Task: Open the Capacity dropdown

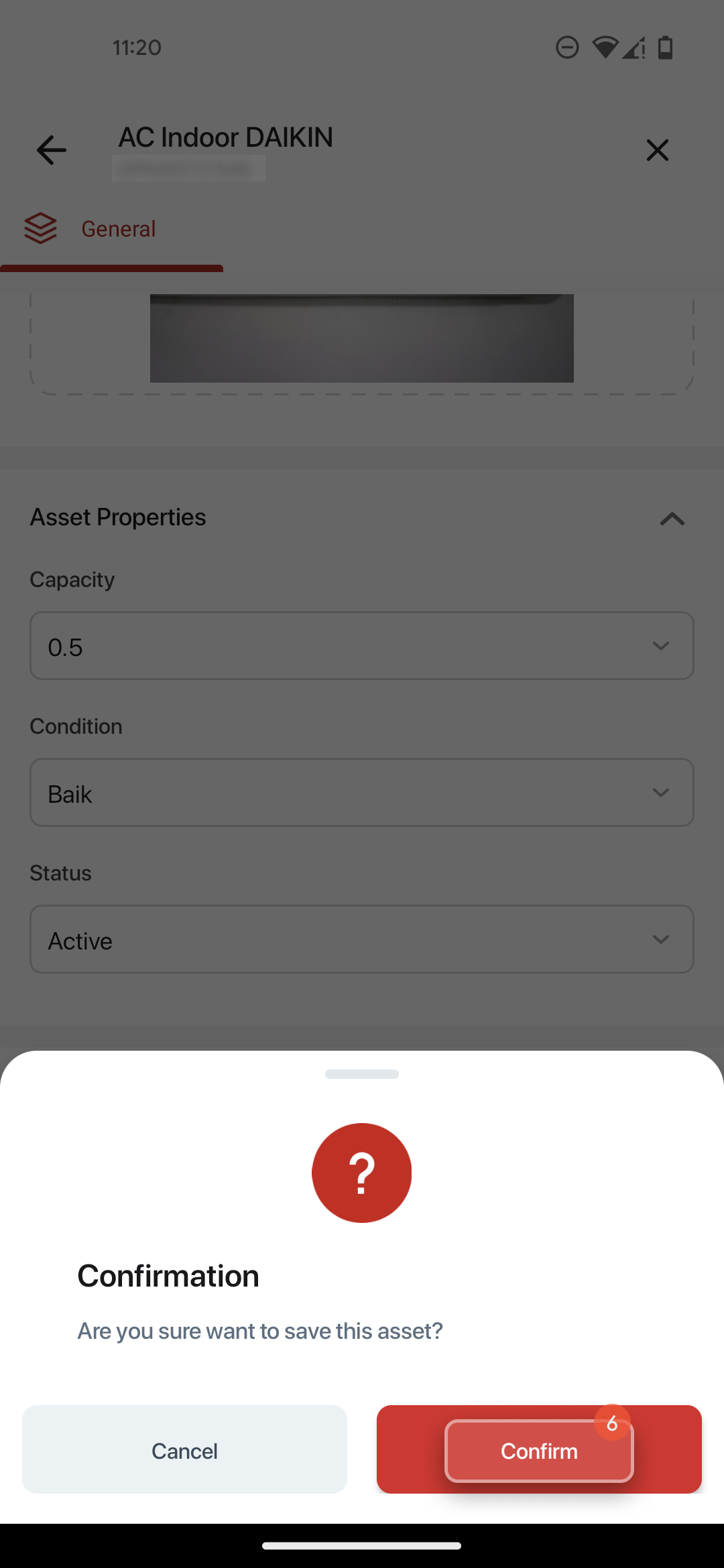Action: click(362, 646)
